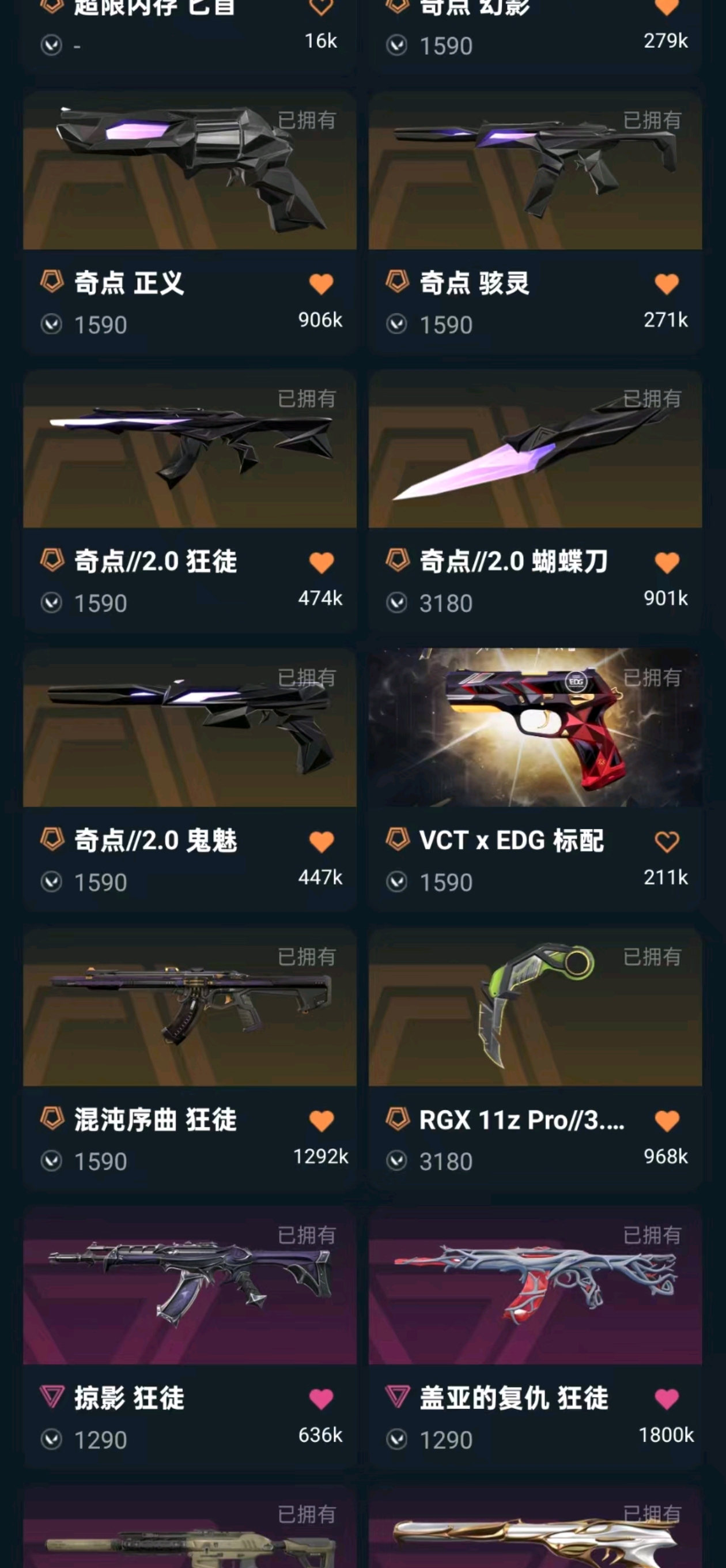This screenshot has width=726, height=1568.
Task: Open the 奇点//2.0 鬼魅 skin card
Action: pos(189,728)
